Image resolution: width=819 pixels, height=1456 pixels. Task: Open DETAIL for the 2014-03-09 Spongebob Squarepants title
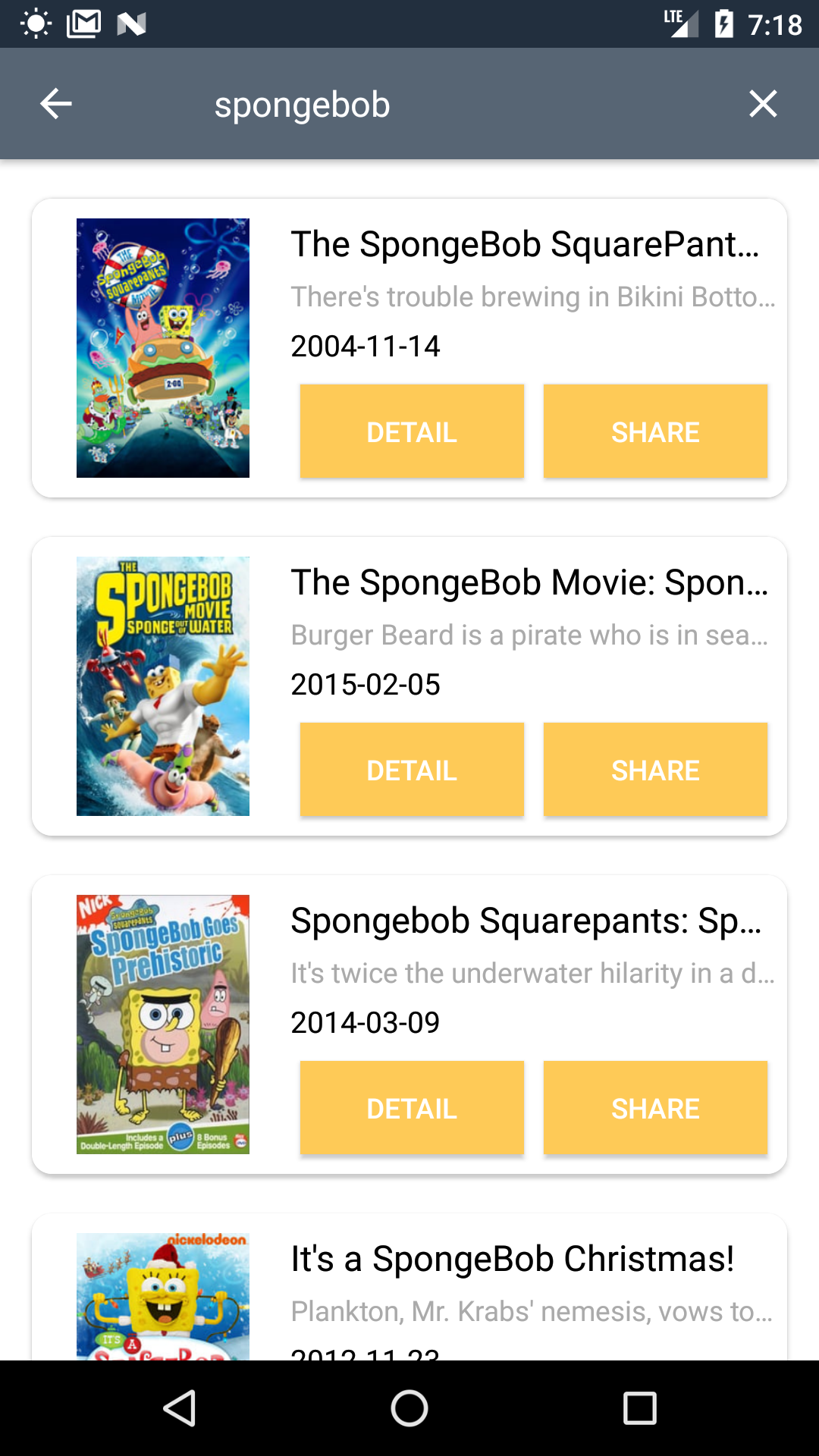[412, 1108]
